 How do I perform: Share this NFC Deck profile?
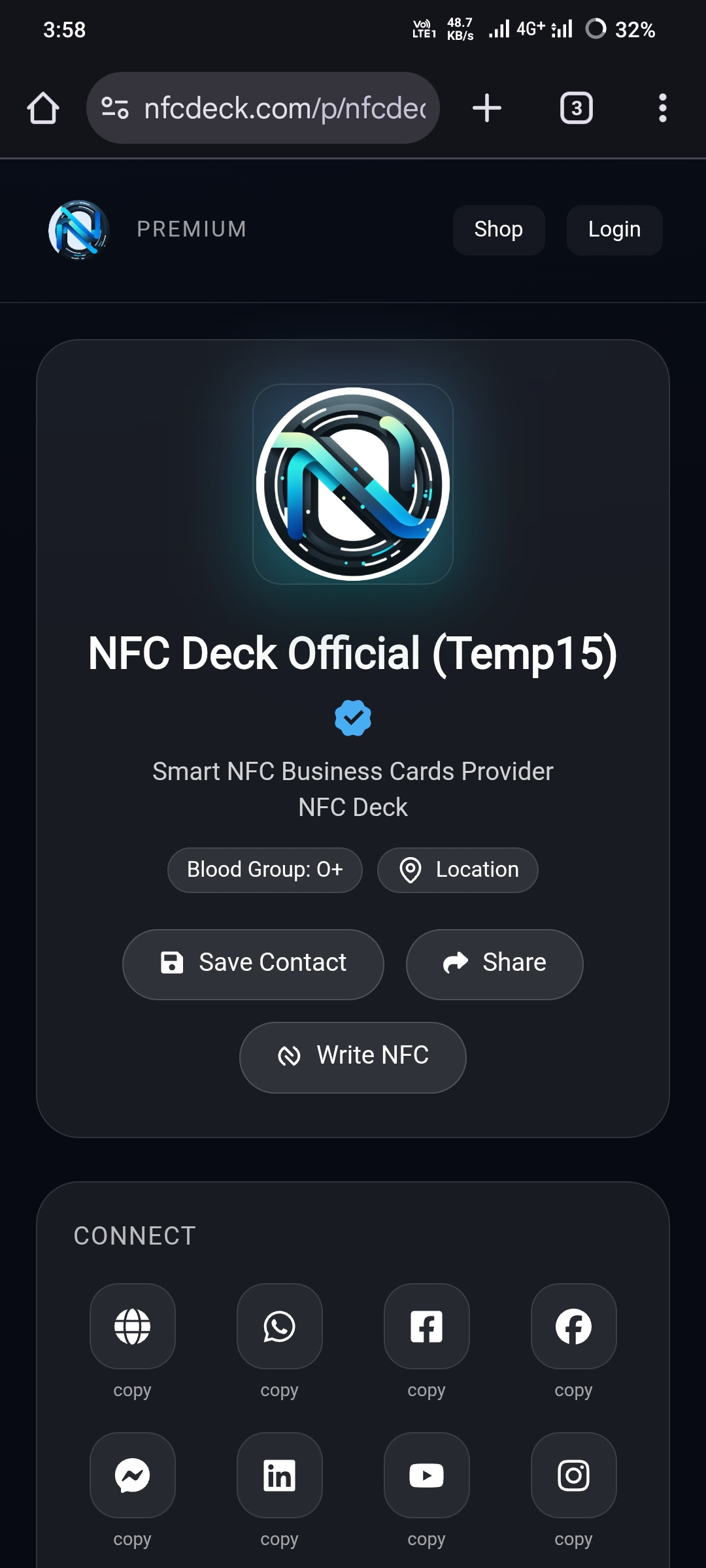coord(494,964)
